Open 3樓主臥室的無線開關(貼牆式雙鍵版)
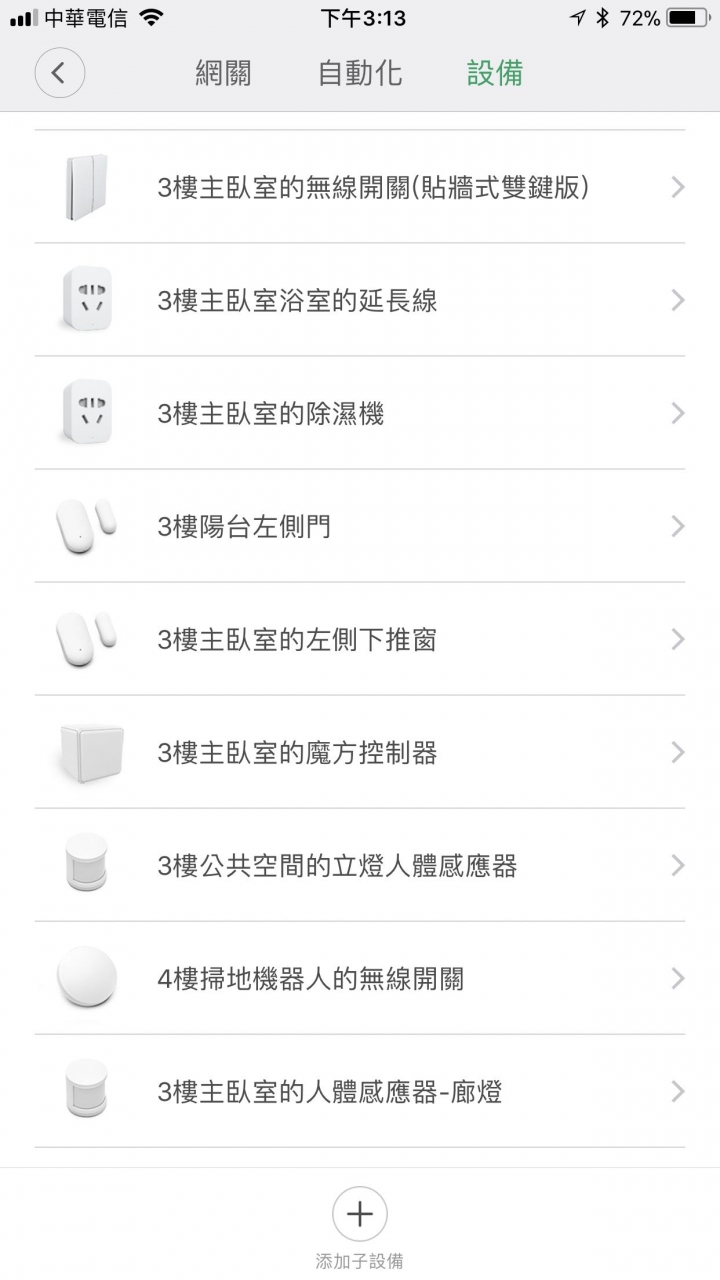Viewport: 720px width, 1280px height. 360,187
